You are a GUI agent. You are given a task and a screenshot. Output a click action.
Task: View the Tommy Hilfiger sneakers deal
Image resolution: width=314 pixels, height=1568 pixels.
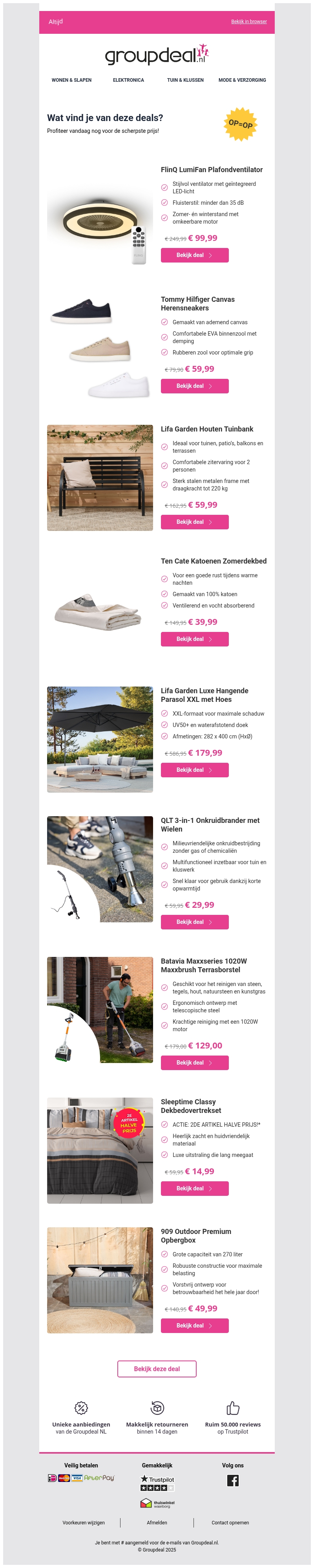pos(194,386)
